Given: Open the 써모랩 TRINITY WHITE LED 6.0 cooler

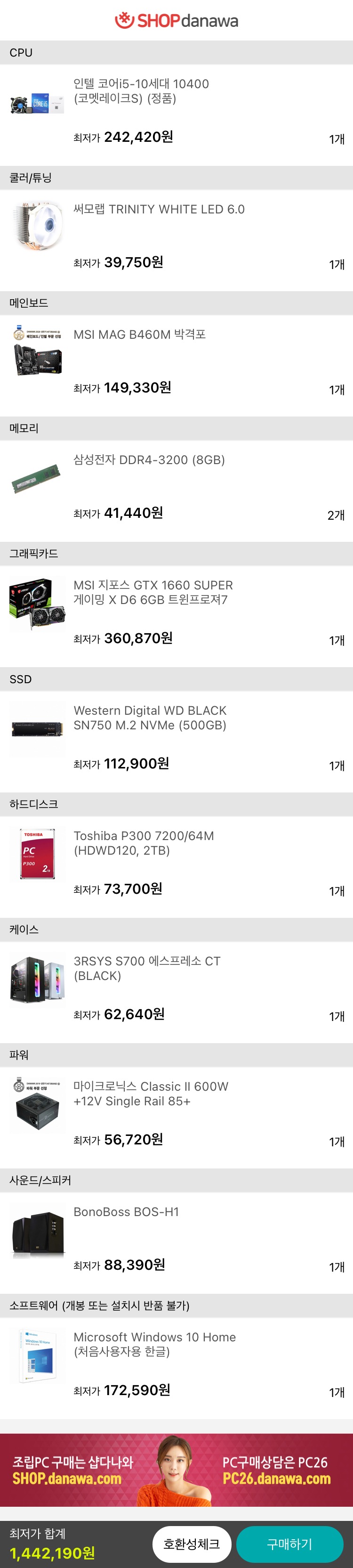Looking at the screenshot, I should pyautogui.click(x=159, y=209).
